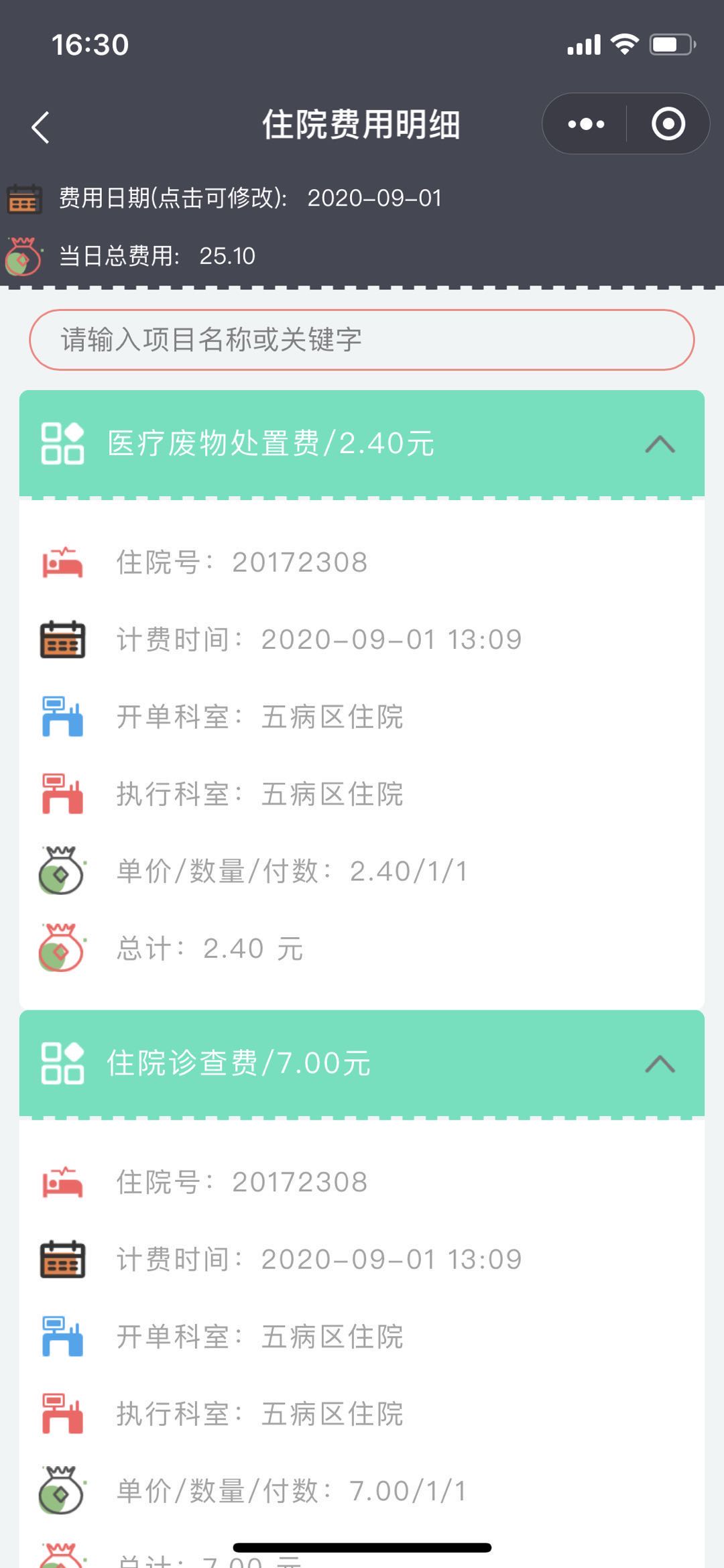This screenshot has height=1568, width=724.
Task: Collapse the 医疗废物处置费/2.40元 section
Action: pyautogui.click(x=660, y=444)
